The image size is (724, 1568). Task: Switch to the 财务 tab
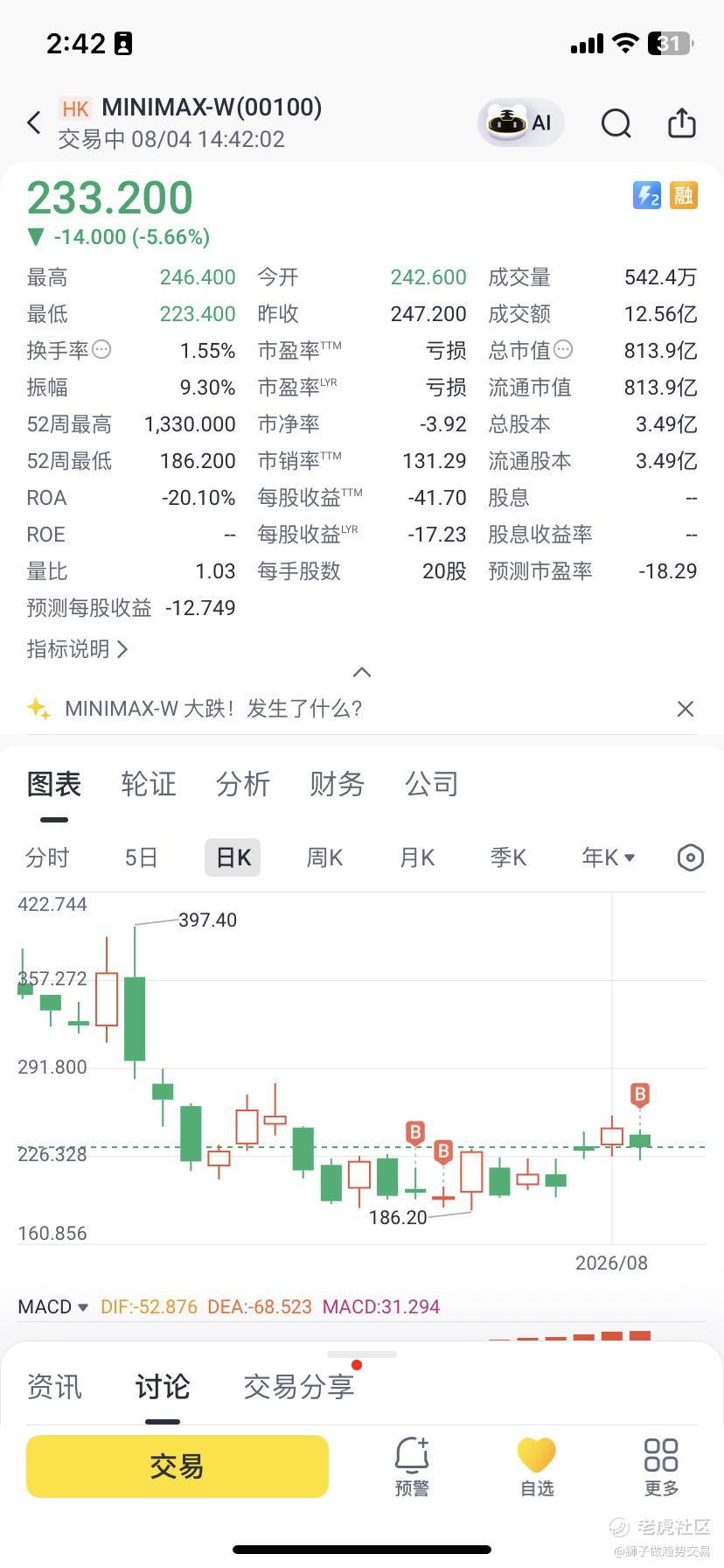click(x=337, y=783)
